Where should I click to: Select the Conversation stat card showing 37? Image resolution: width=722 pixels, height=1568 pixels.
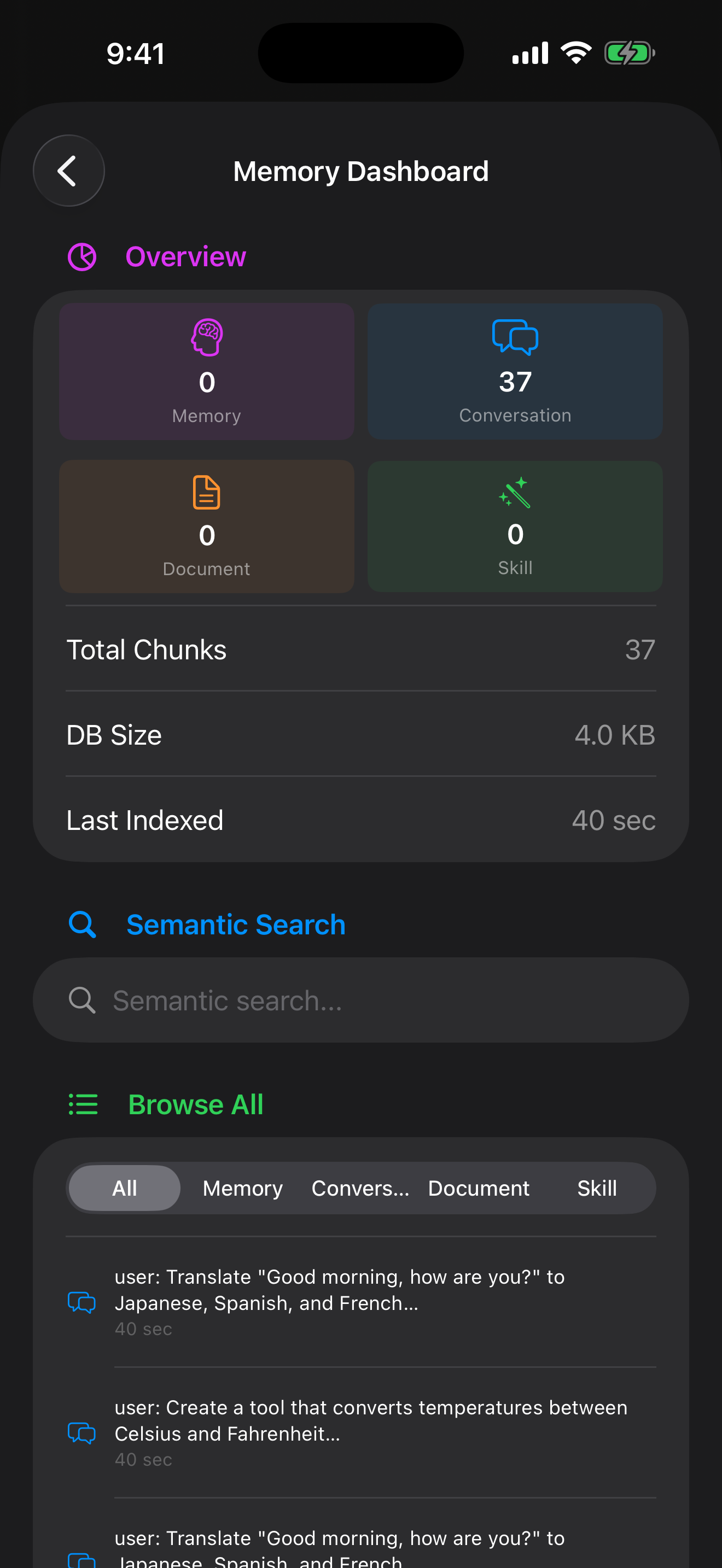[x=514, y=371]
